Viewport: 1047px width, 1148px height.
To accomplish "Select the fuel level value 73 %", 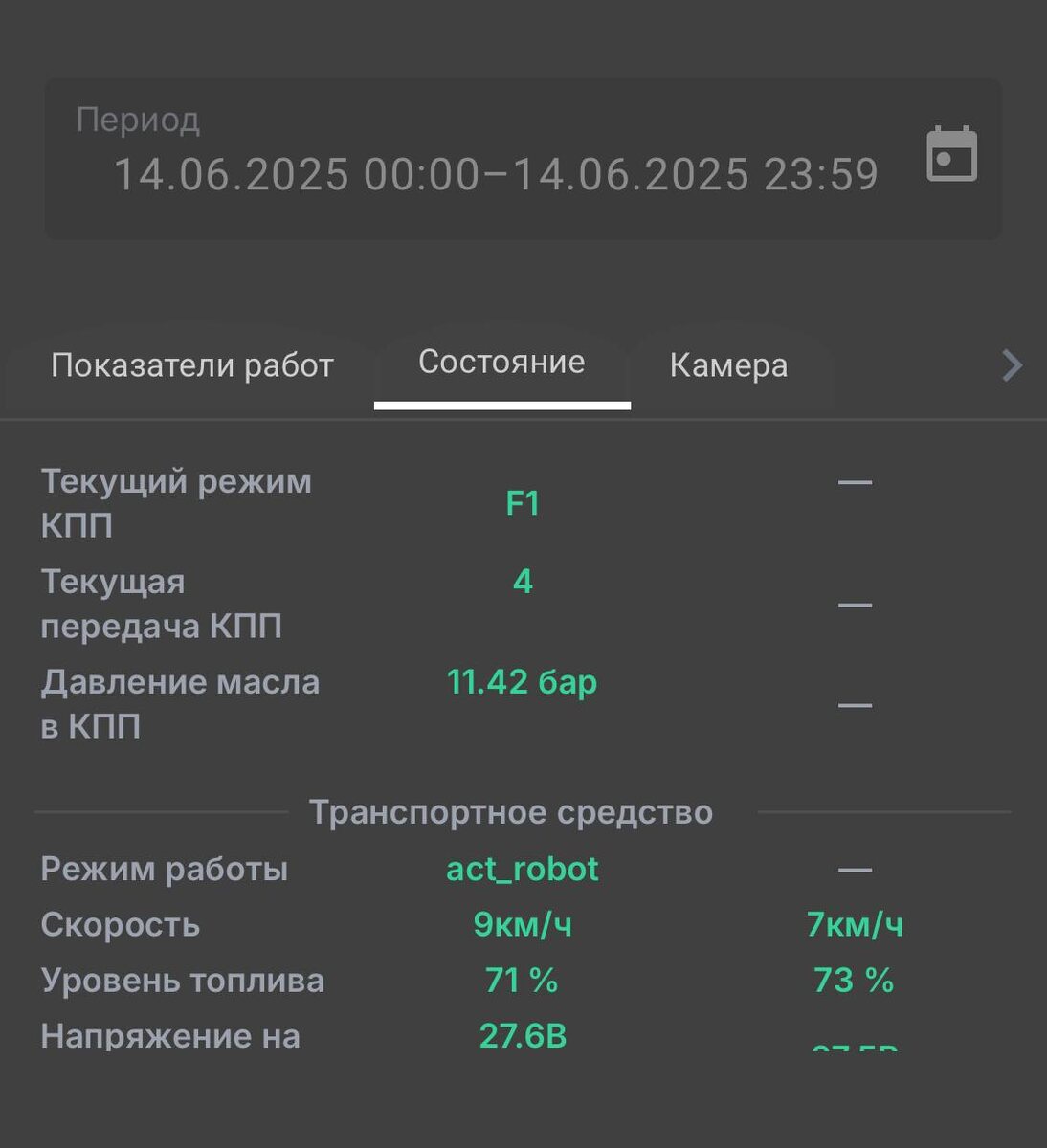I will tap(852, 980).
